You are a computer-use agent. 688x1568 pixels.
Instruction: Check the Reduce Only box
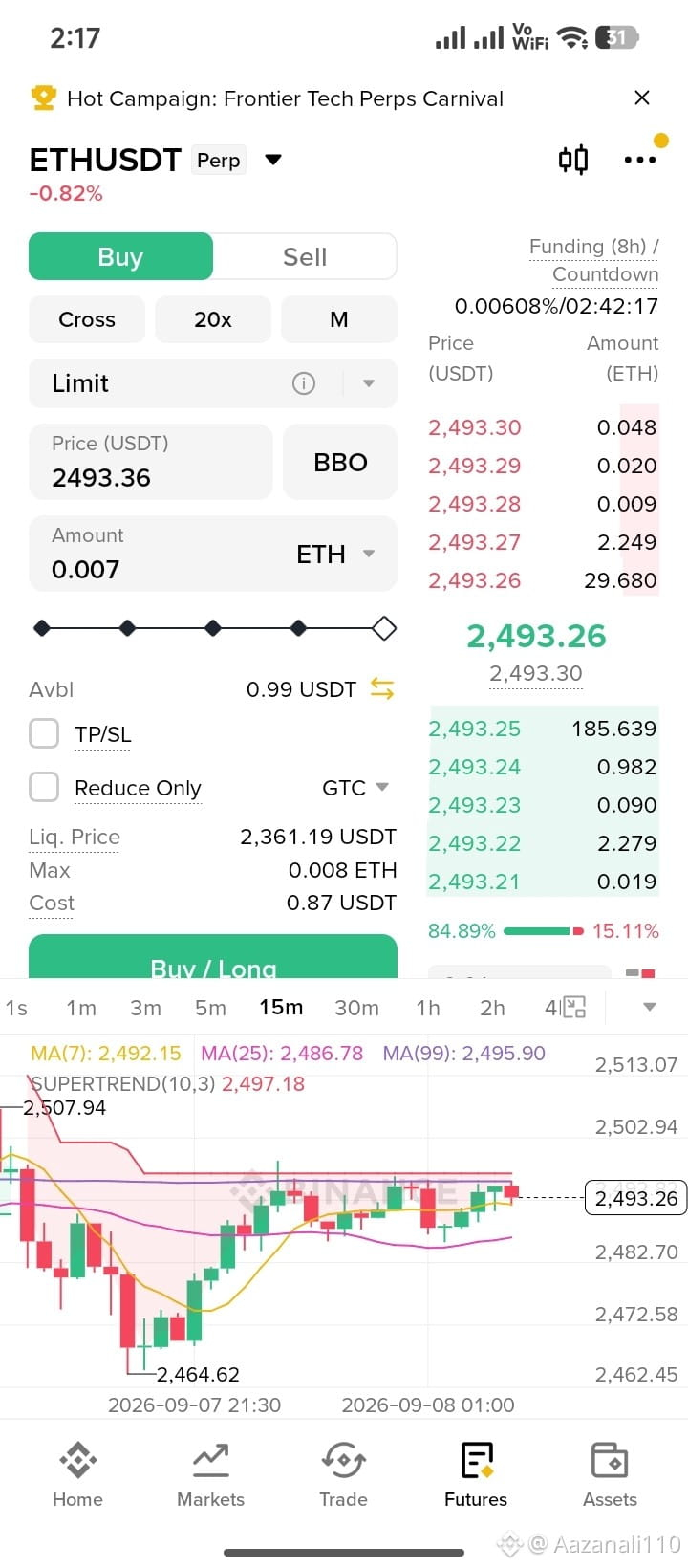(x=44, y=788)
